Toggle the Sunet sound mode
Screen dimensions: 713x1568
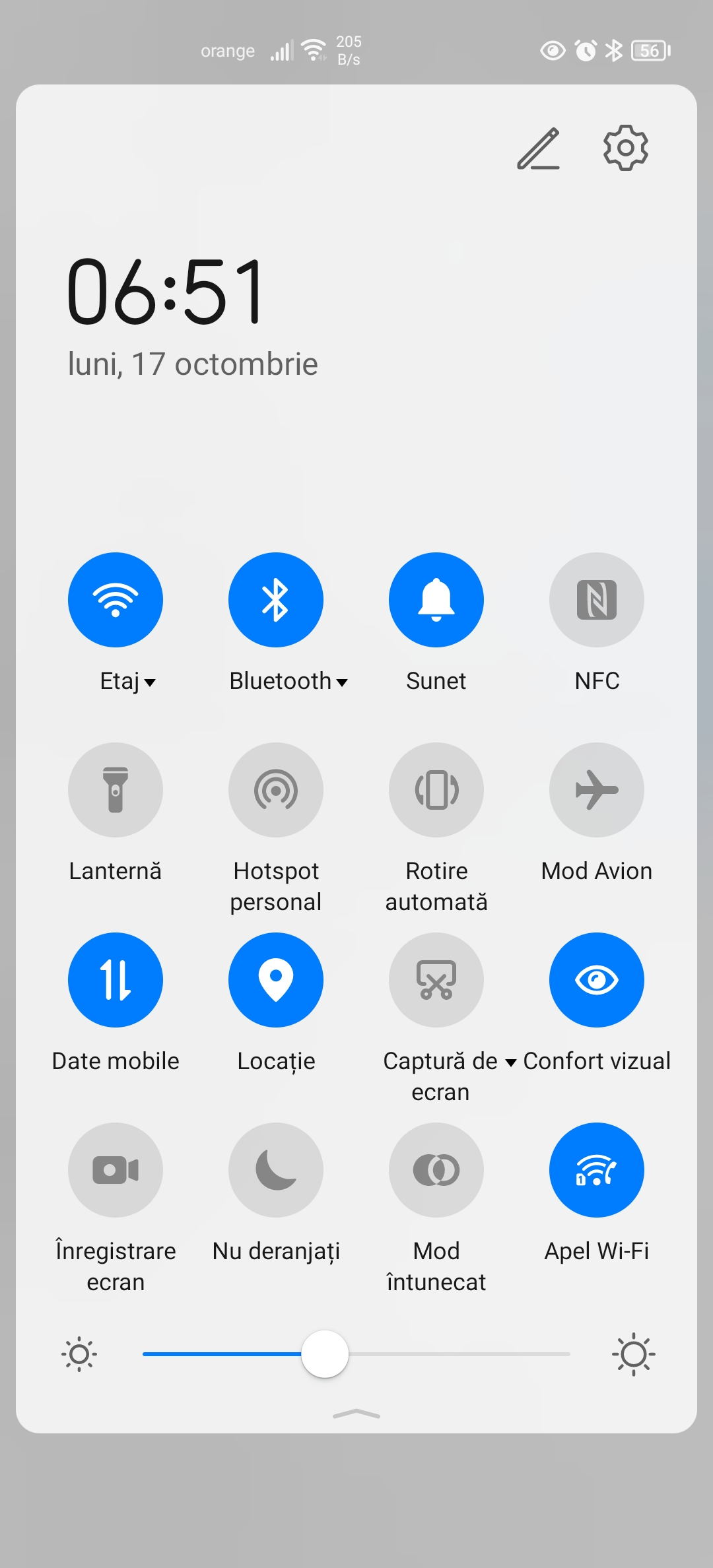coord(436,600)
